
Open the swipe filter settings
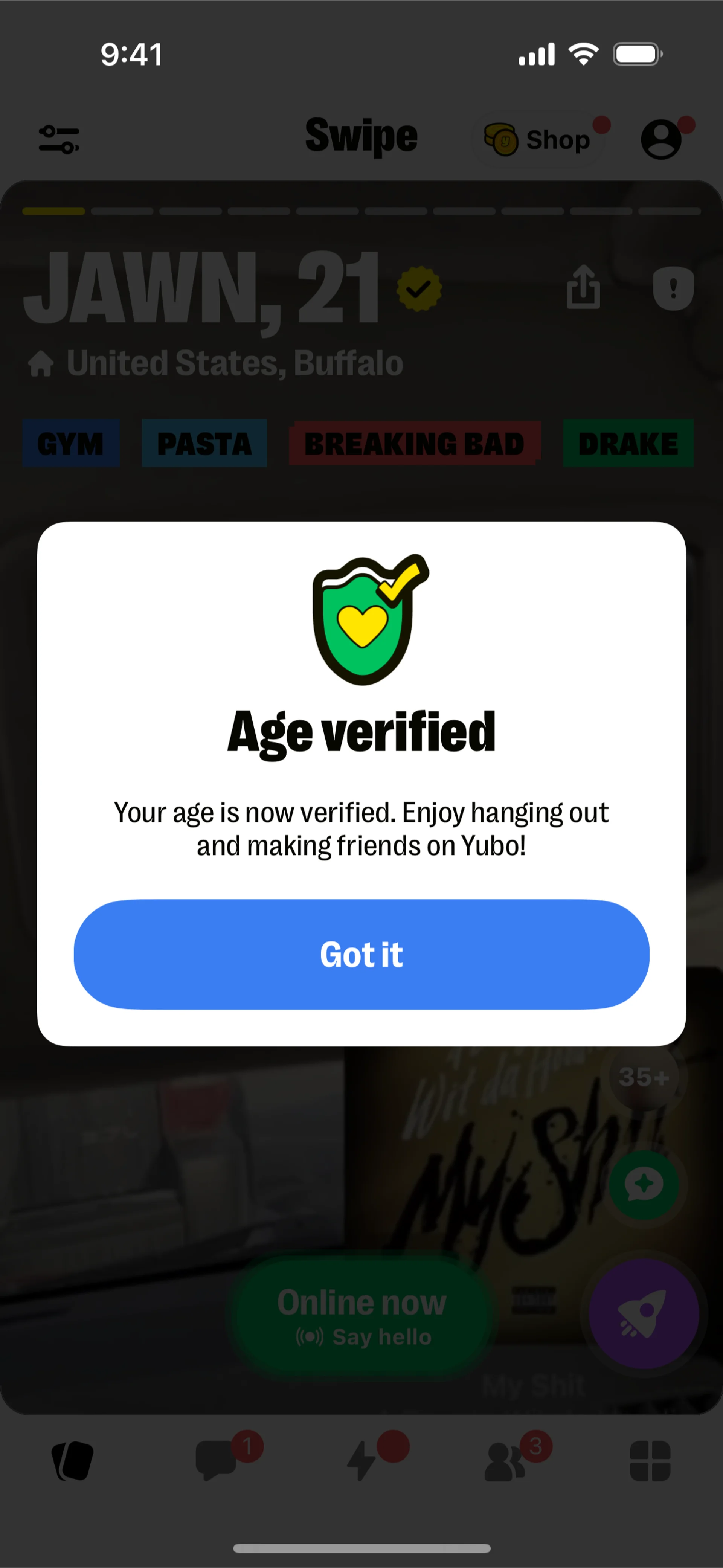tap(58, 139)
